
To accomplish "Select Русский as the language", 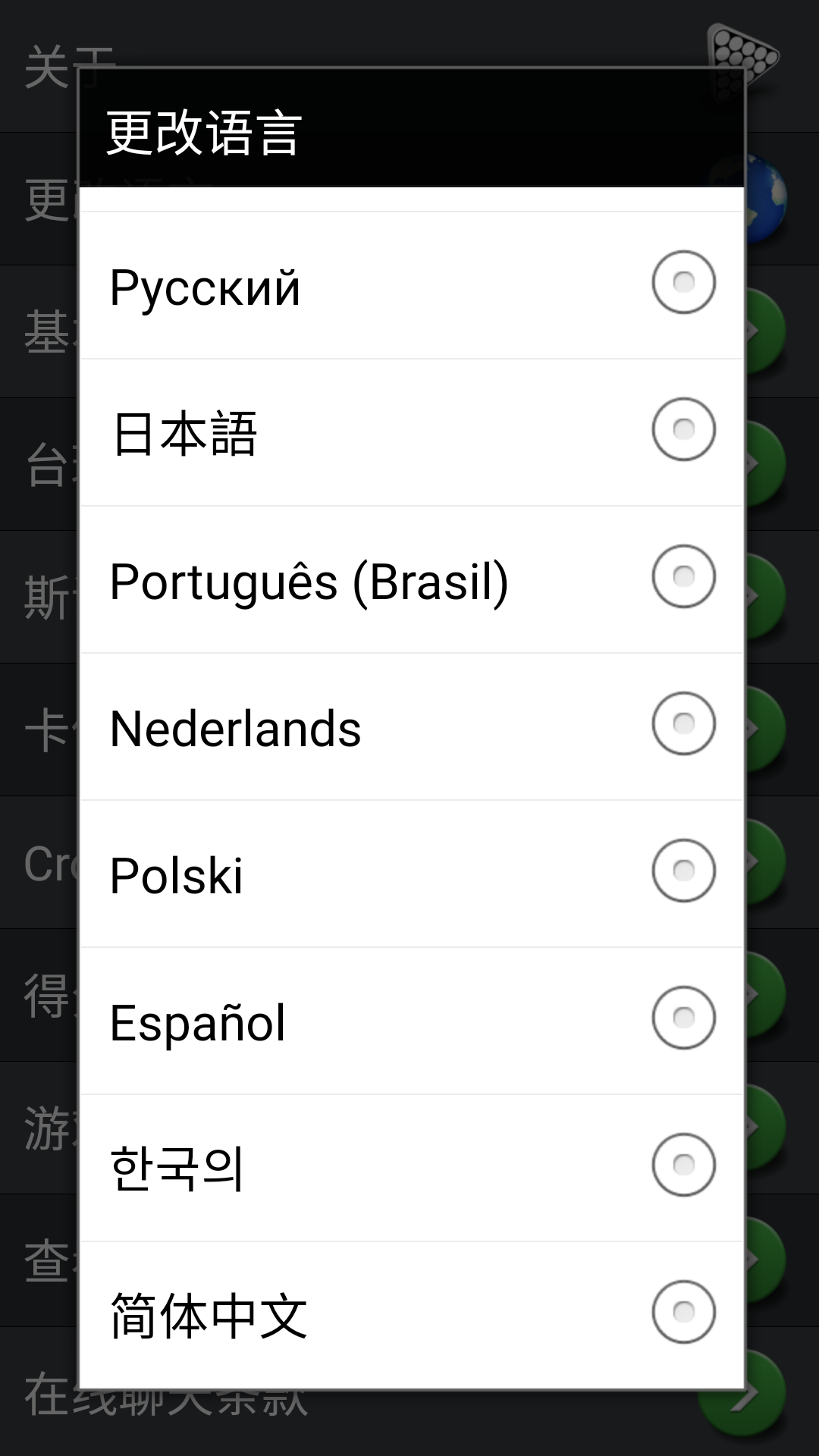I will [x=411, y=285].
